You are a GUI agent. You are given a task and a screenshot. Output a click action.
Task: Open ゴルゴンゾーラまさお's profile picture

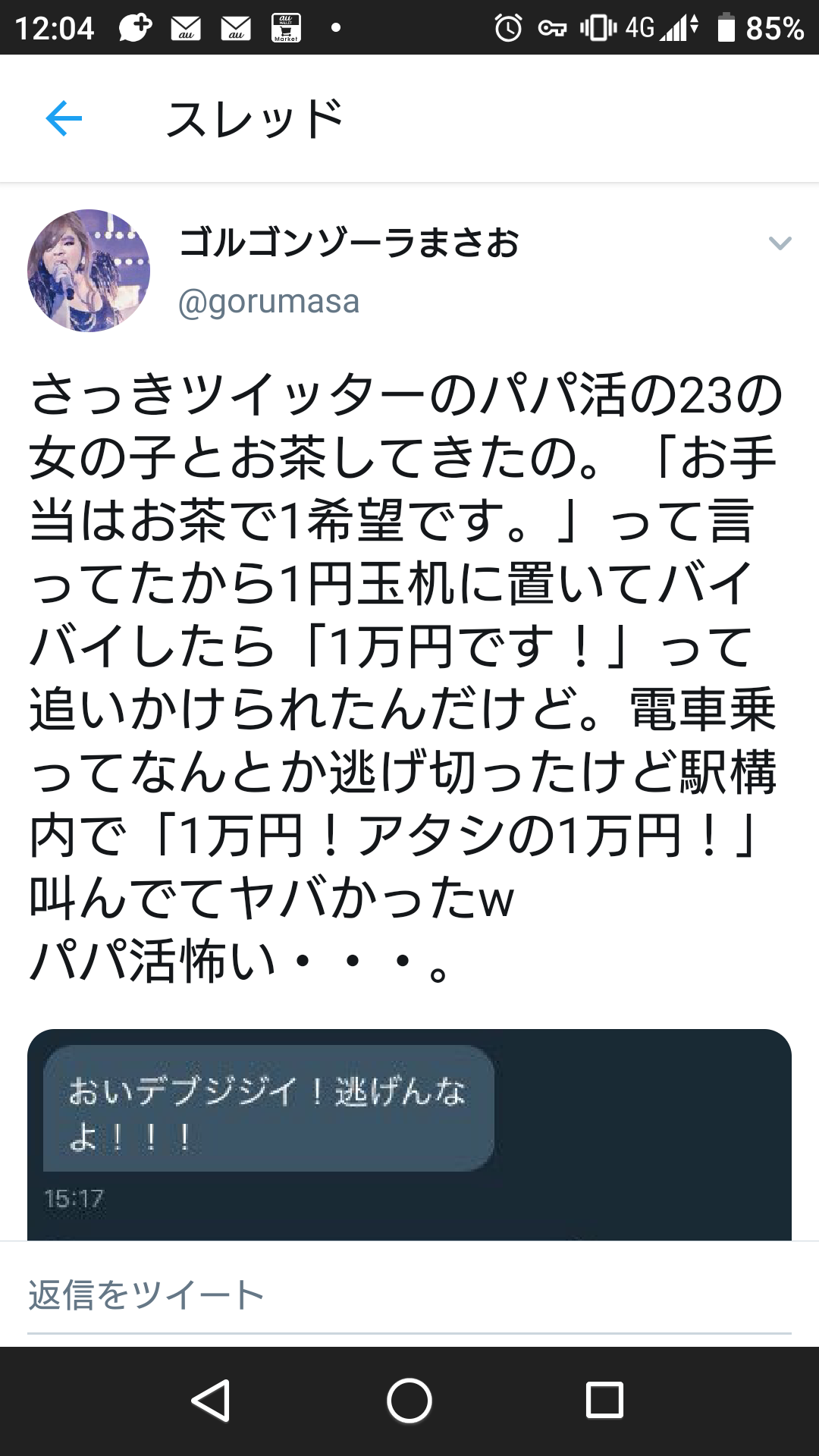[89, 271]
